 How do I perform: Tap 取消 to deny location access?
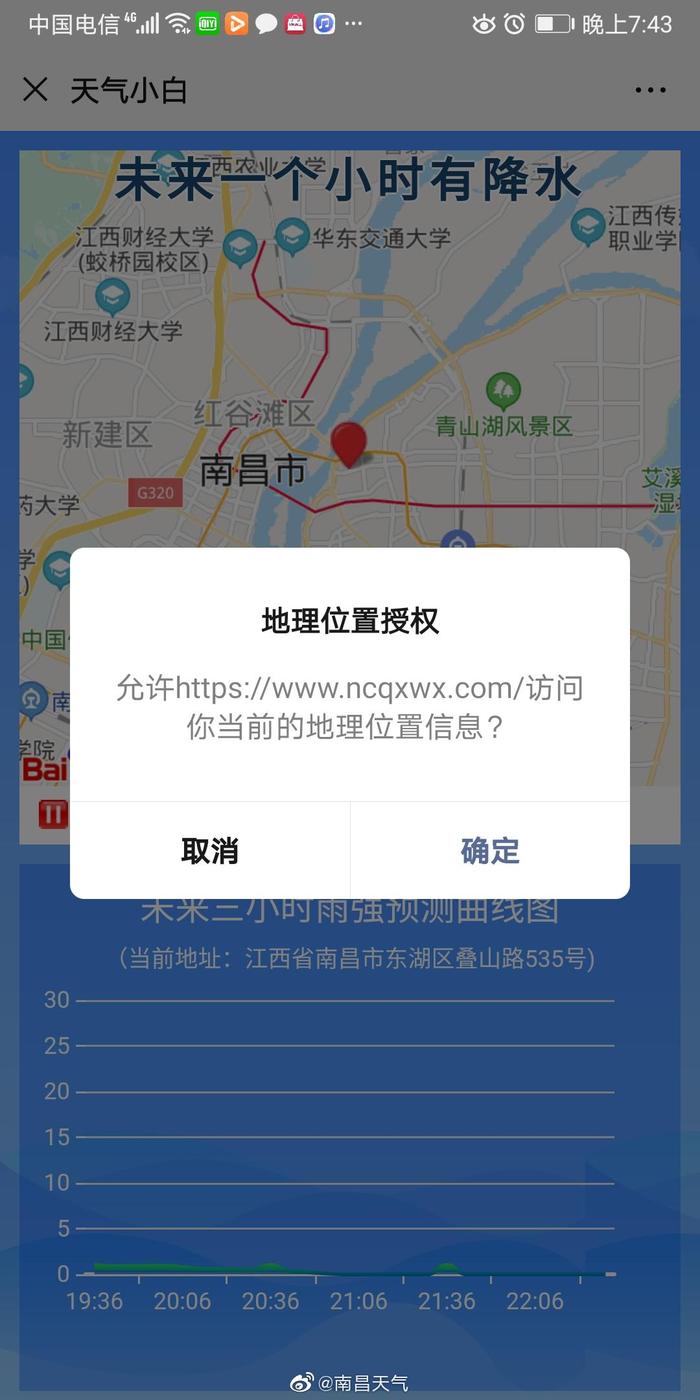[x=210, y=850]
